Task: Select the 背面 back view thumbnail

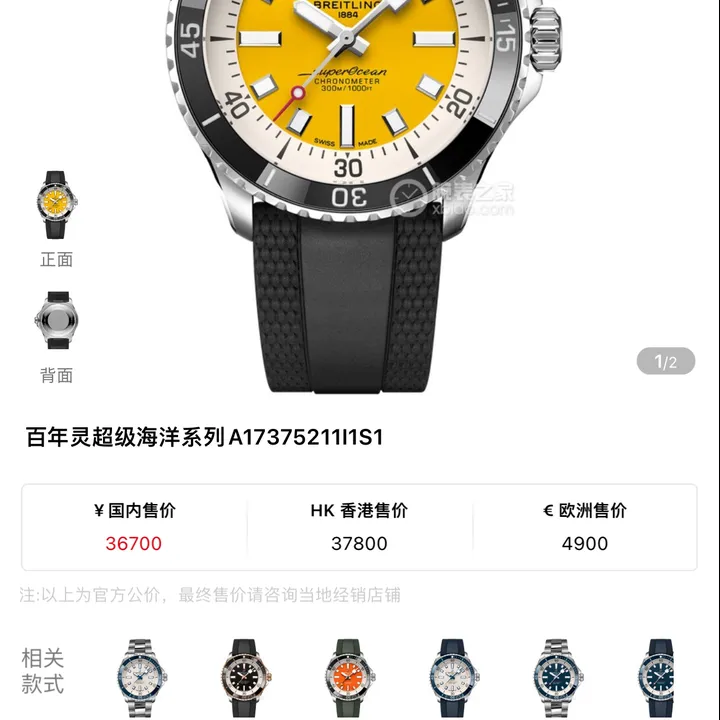Action: coord(56,321)
